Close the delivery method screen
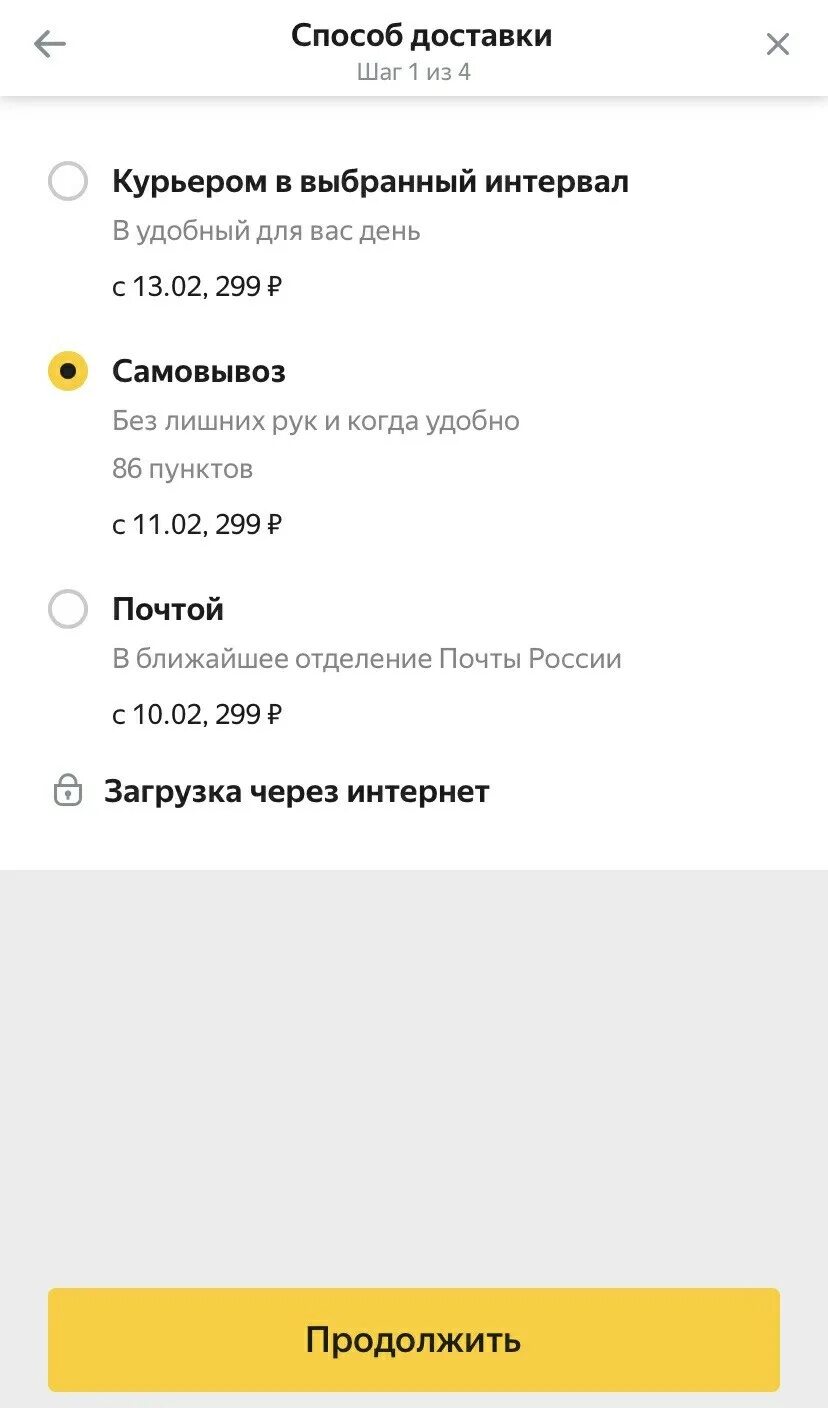 (777, 44)
